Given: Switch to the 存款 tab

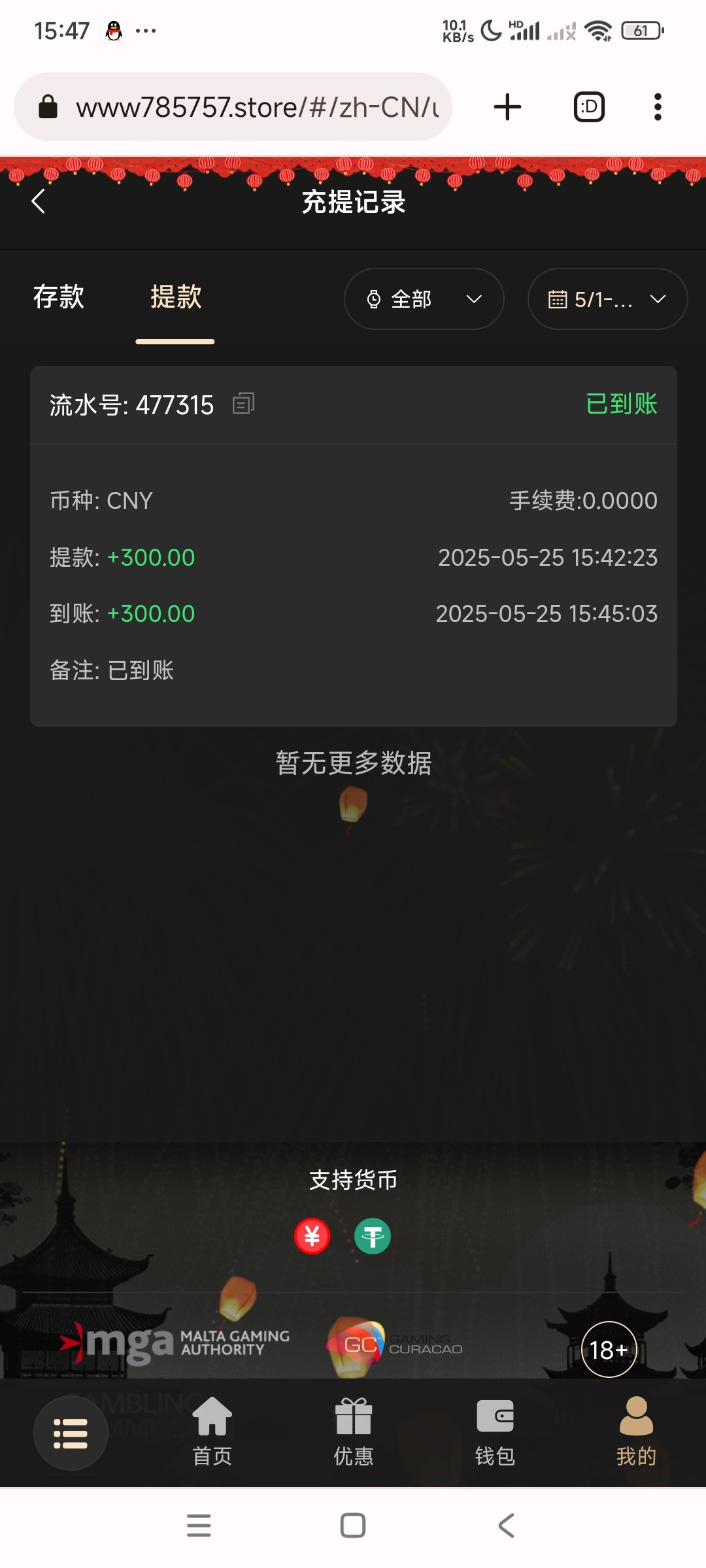Looking at the screenshot, I should [59, 297].
